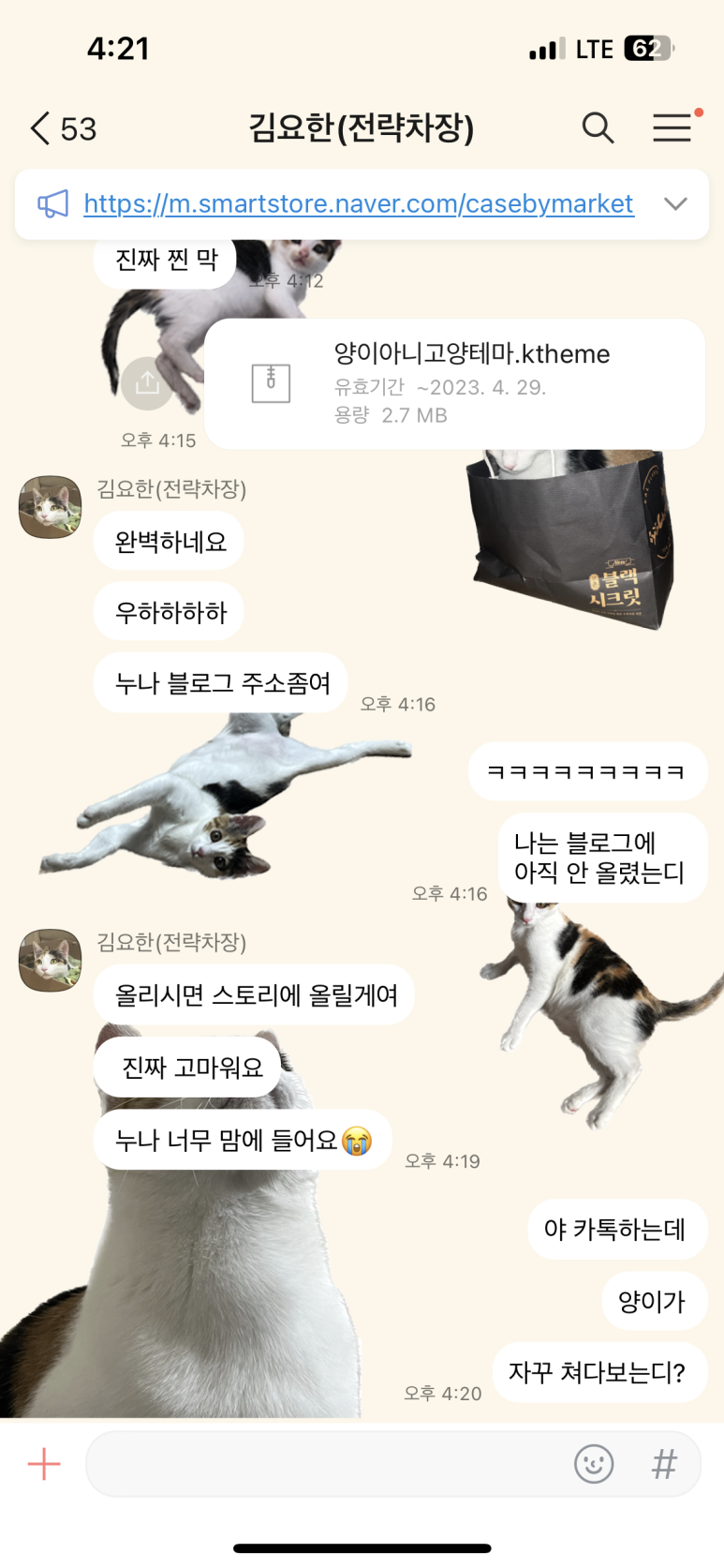Search within this conversation
Image resolution: width=724 pixels, height=1568 pixels.
[x=598, y=127]
